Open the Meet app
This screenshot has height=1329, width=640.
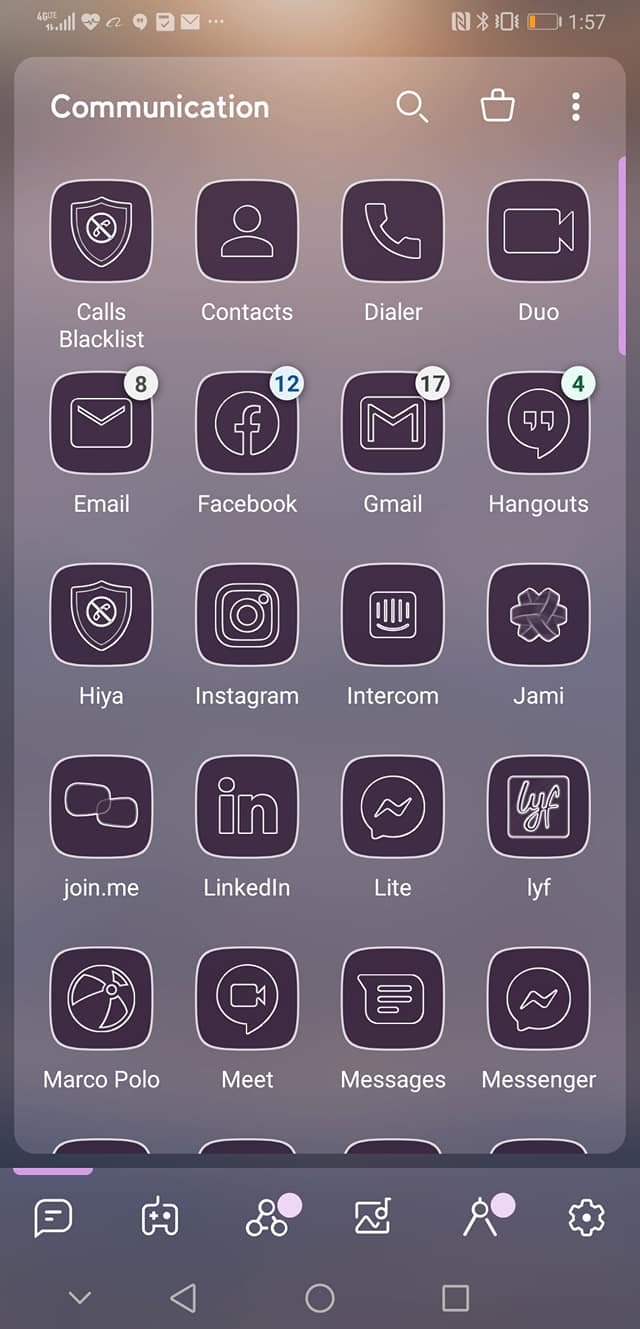[247, 999]
